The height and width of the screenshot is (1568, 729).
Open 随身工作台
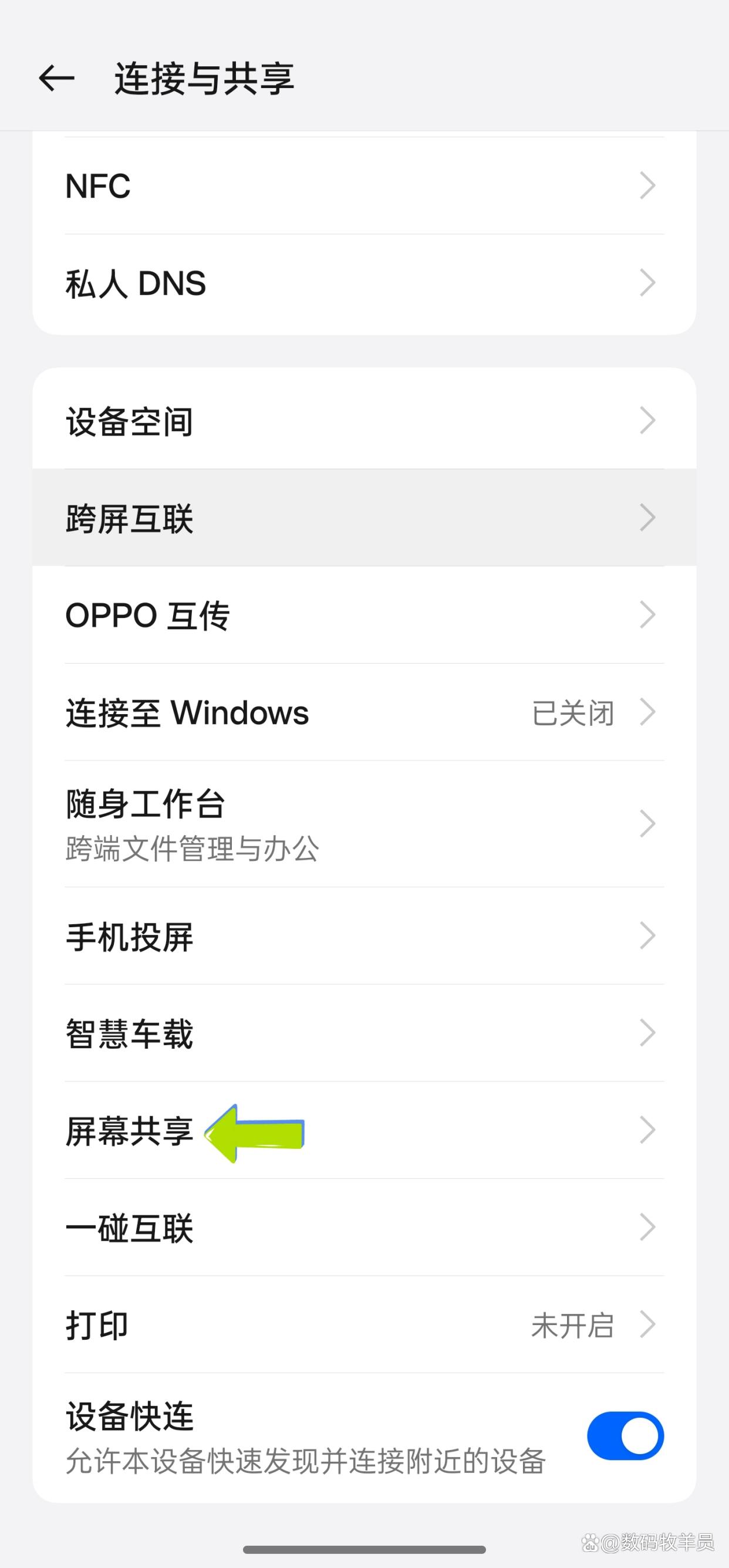[364, 823]
